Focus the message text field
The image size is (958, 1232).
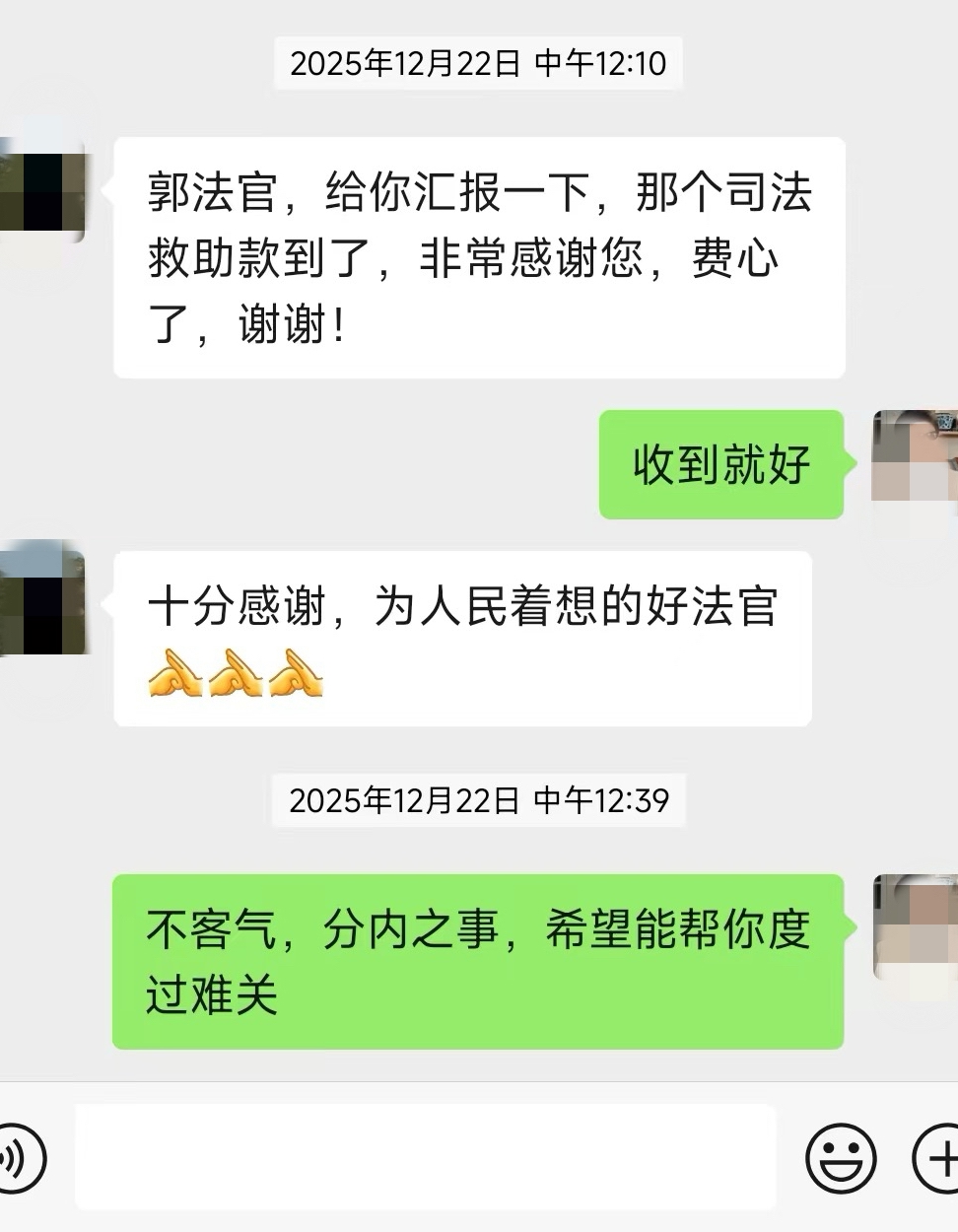coord(426,1157)
